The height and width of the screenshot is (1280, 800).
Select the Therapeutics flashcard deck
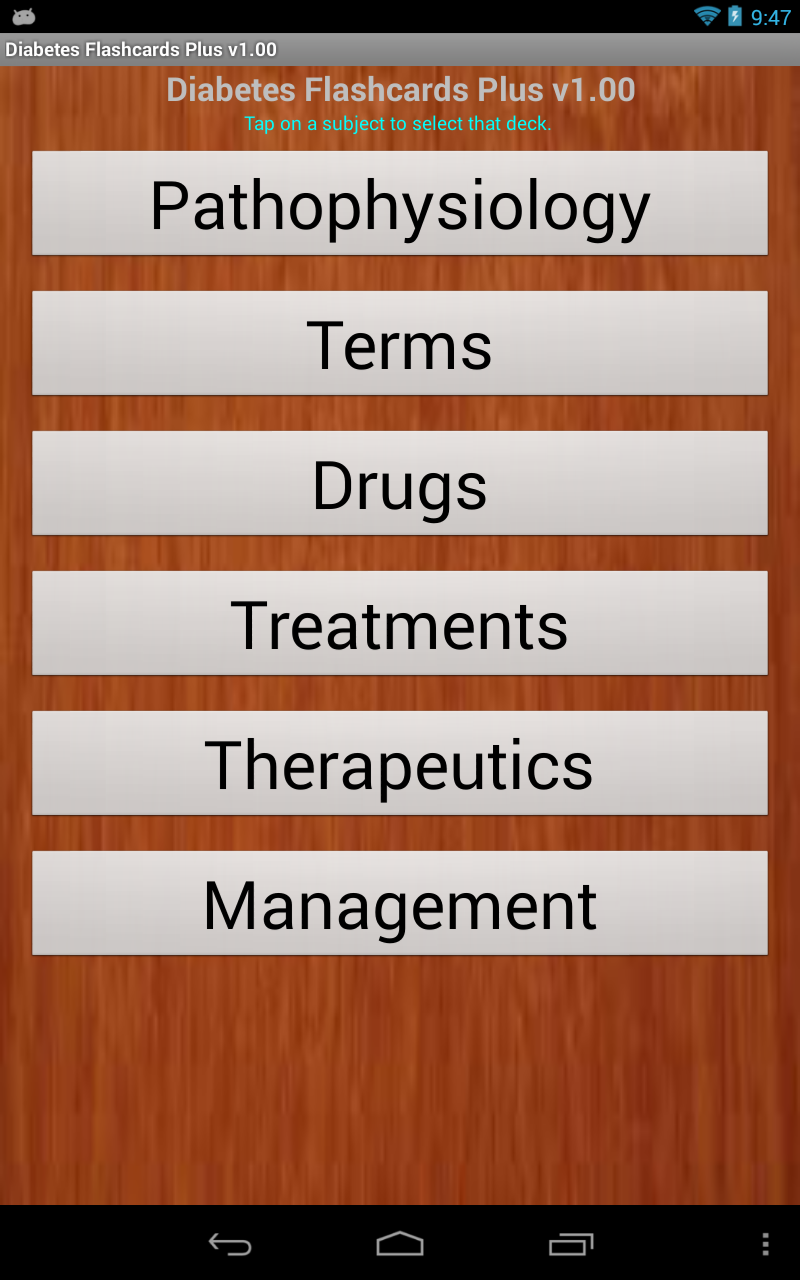400,763
